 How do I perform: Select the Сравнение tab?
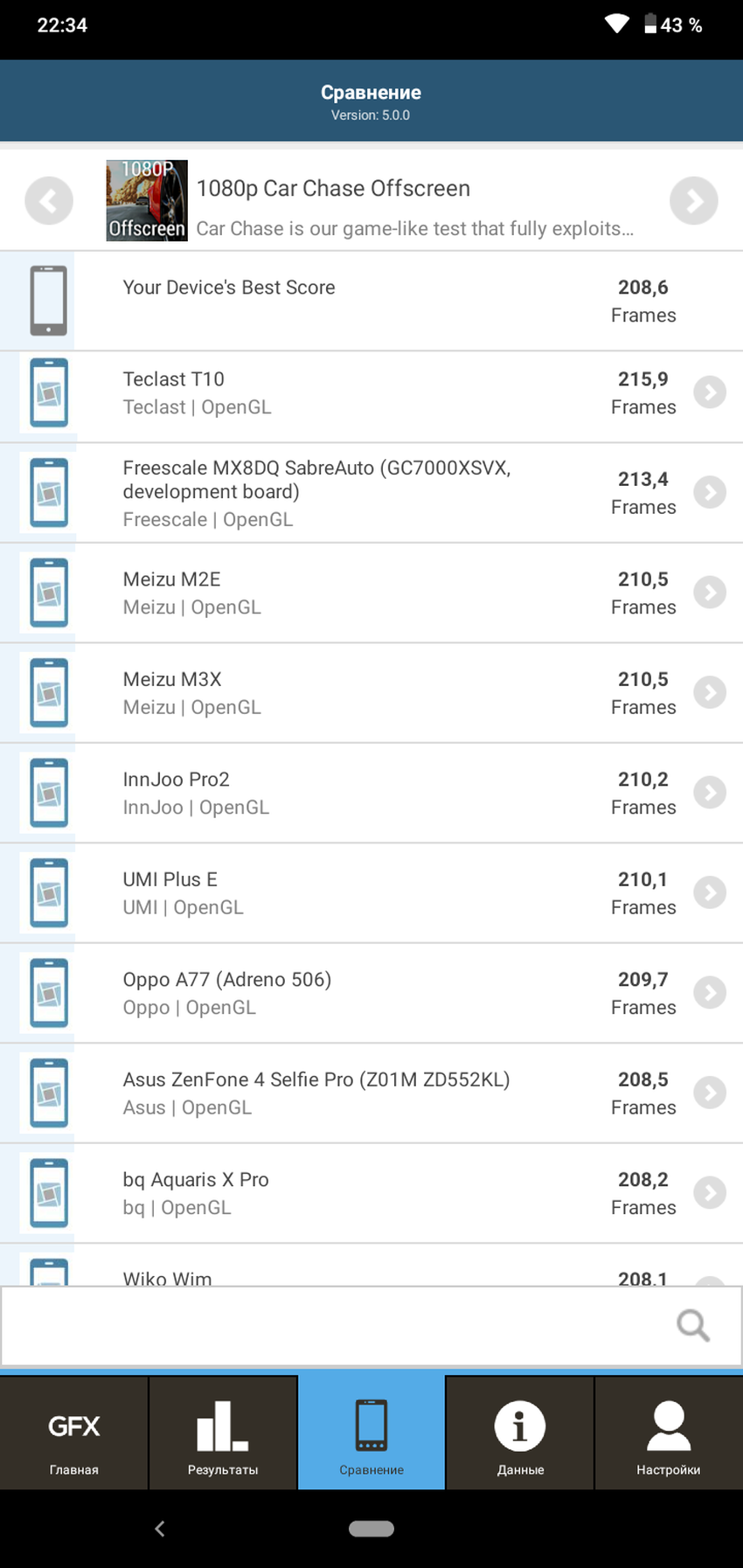[371, 1433]
